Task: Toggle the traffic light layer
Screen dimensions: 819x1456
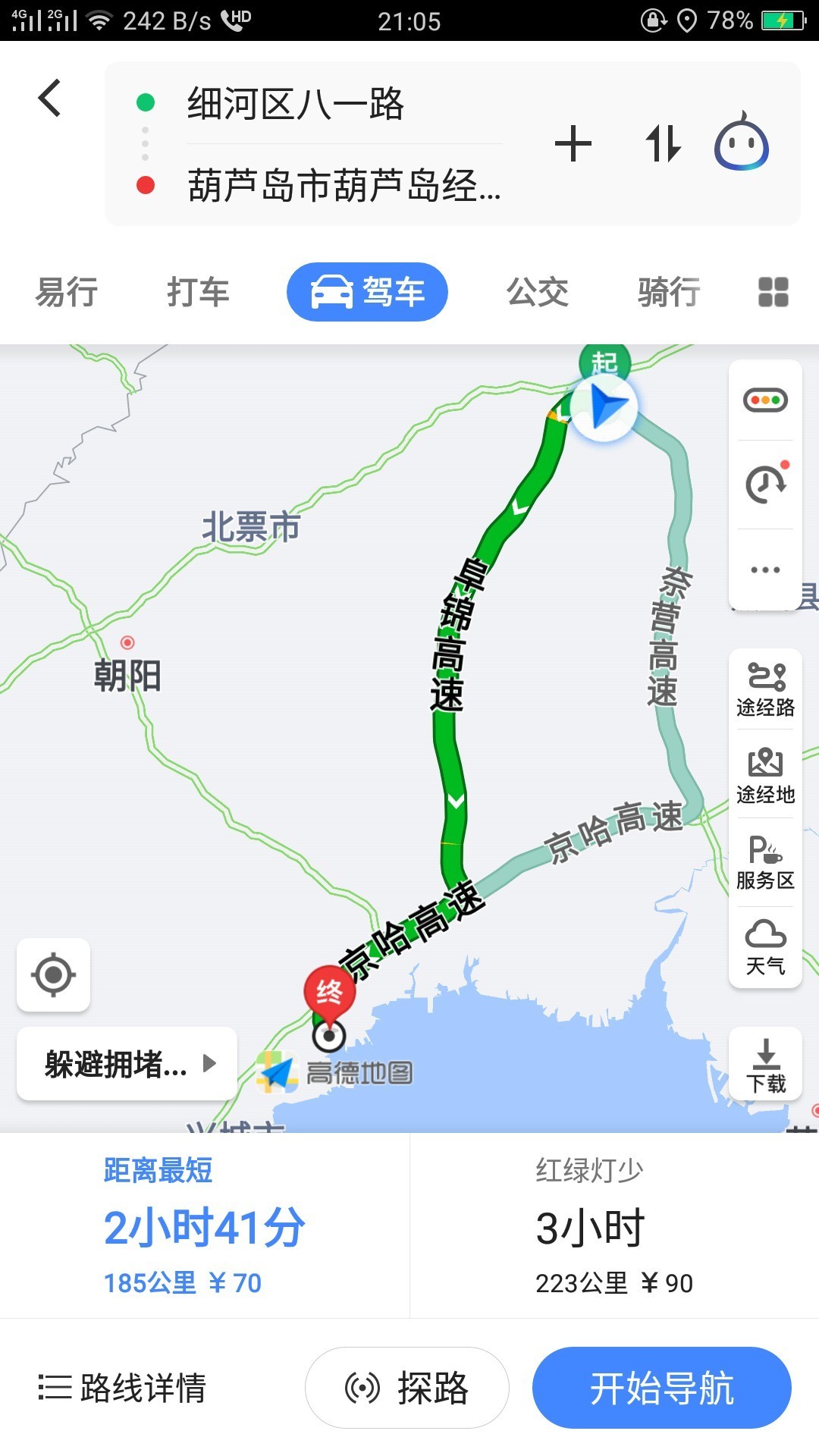Action: pyautogui.click(x=765, y=400)
